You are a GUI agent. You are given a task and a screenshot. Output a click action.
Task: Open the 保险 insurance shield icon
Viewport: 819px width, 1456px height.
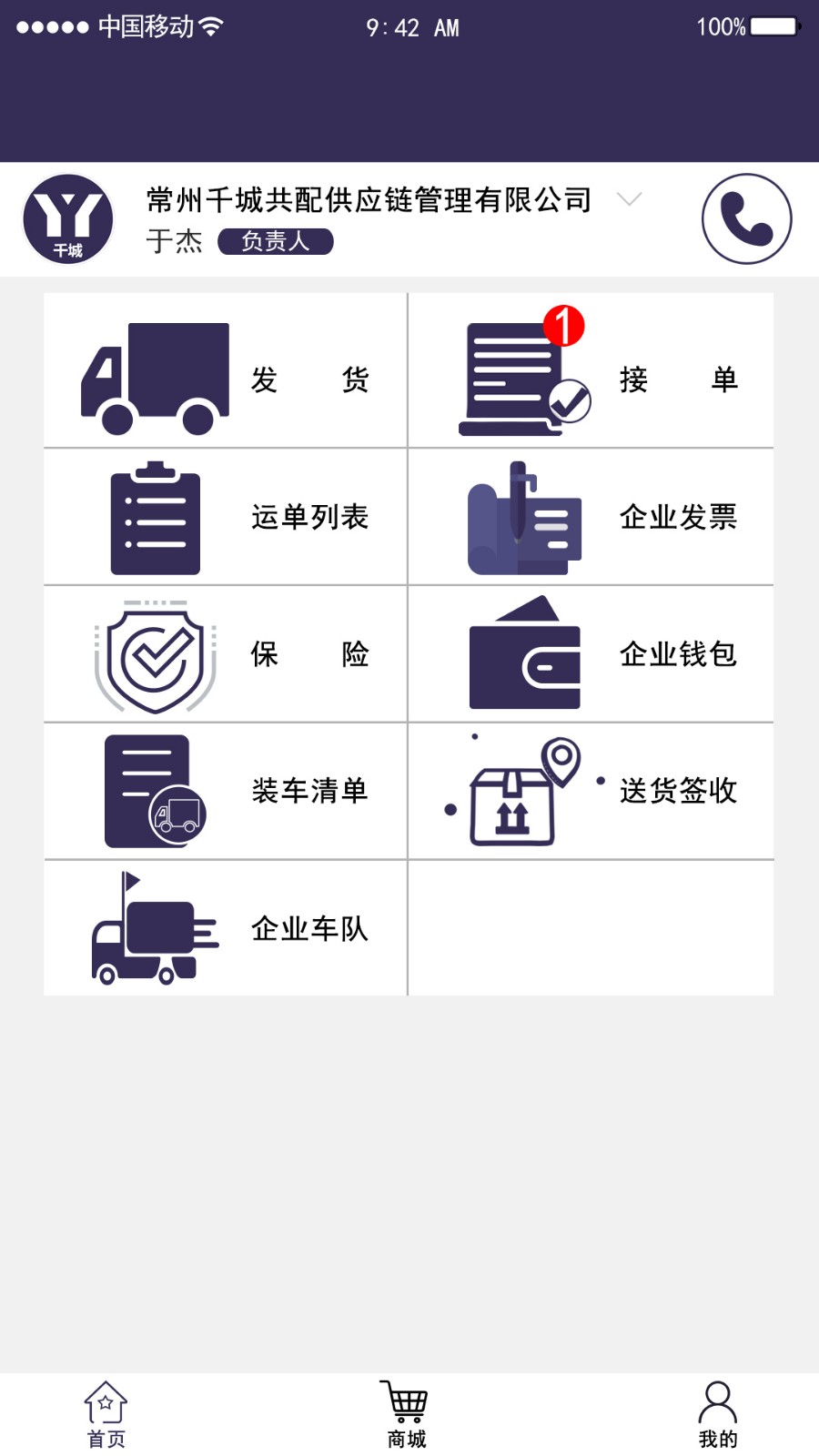pos(155,653)
